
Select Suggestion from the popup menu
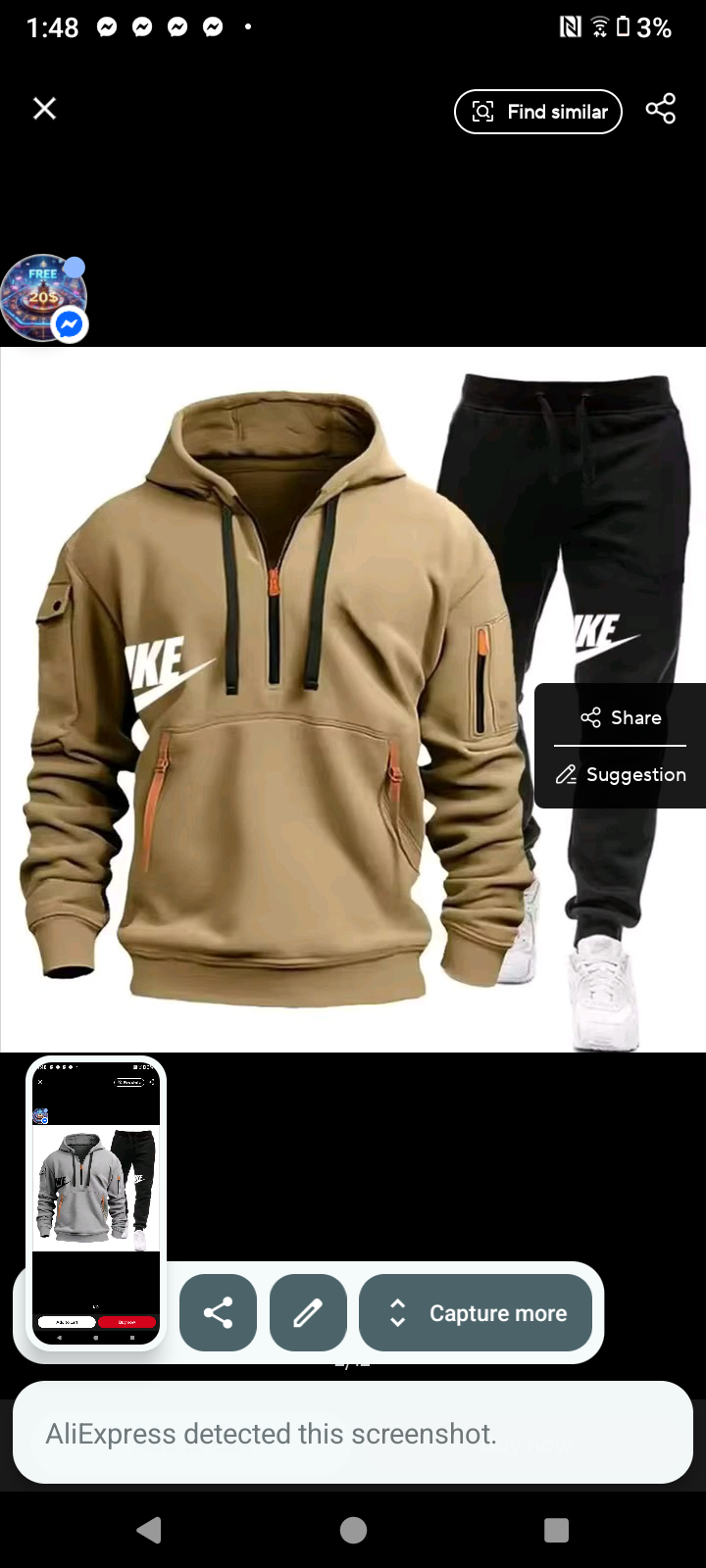pos(621,774)
